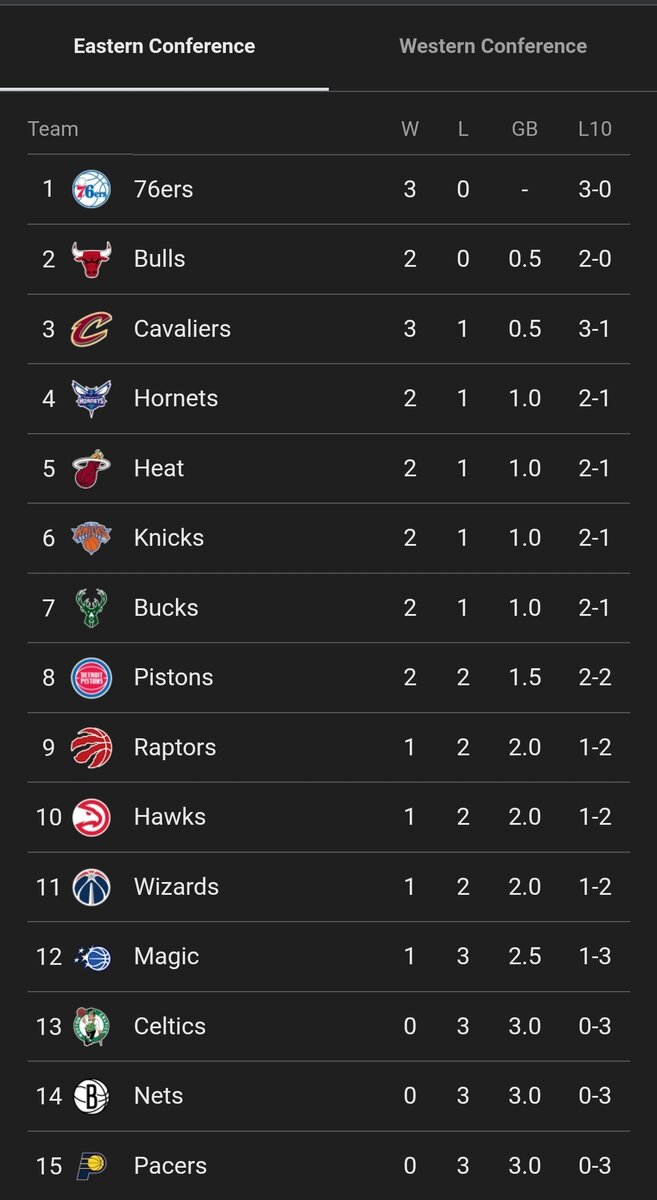657x1200 pixels.
Task: Switch to the Western Conference tab
Action: (x=492, y=46)
